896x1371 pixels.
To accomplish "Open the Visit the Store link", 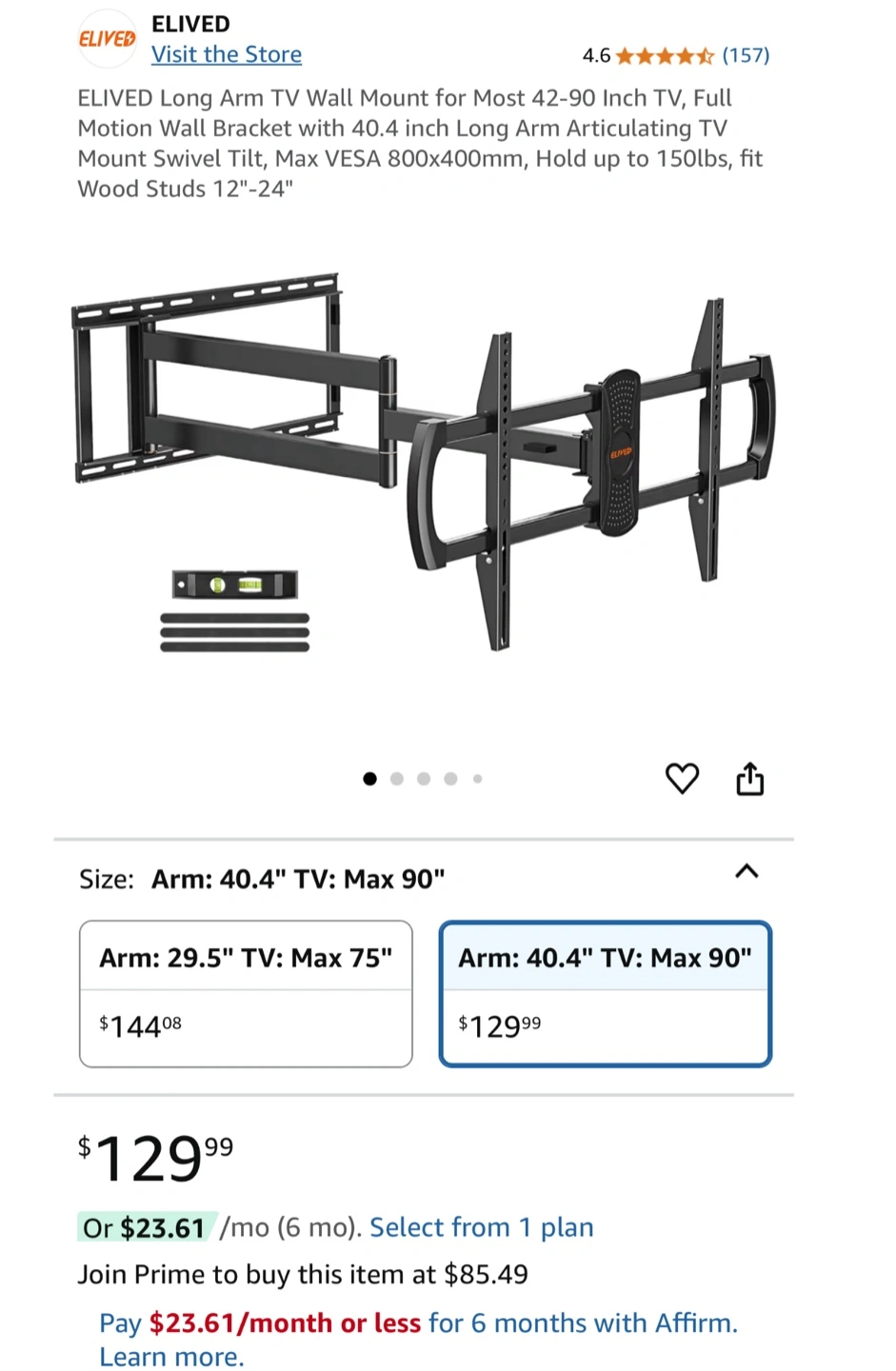I will click(x=227, y=54).
